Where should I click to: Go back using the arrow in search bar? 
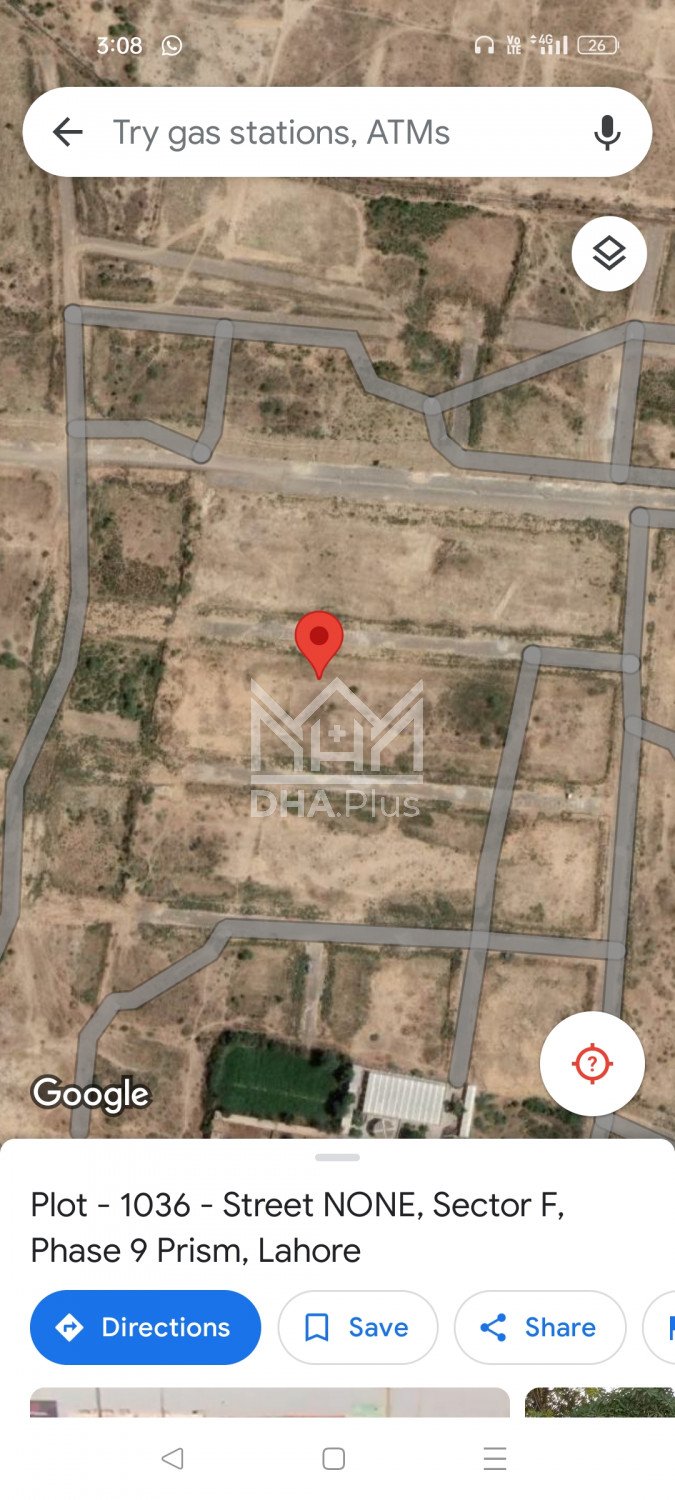pyautogui.click(x=67, y=132)
